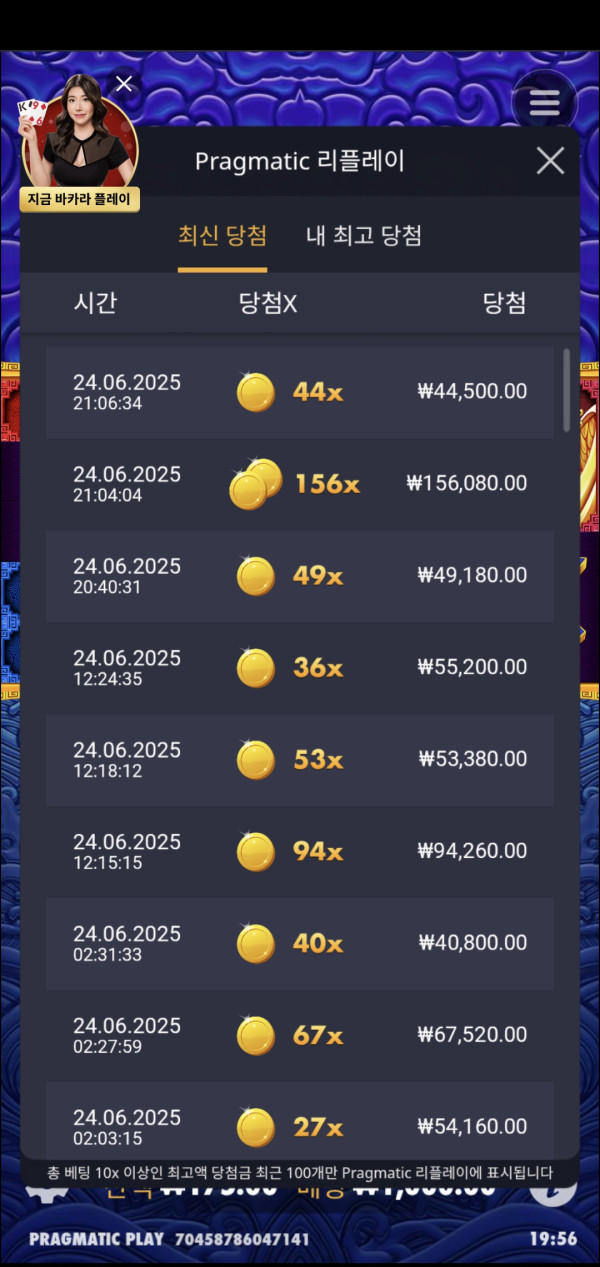Dismiss the 지금 바카라 플레이 promo
The height and width of the screenshot is (1267, 600).
124,83
